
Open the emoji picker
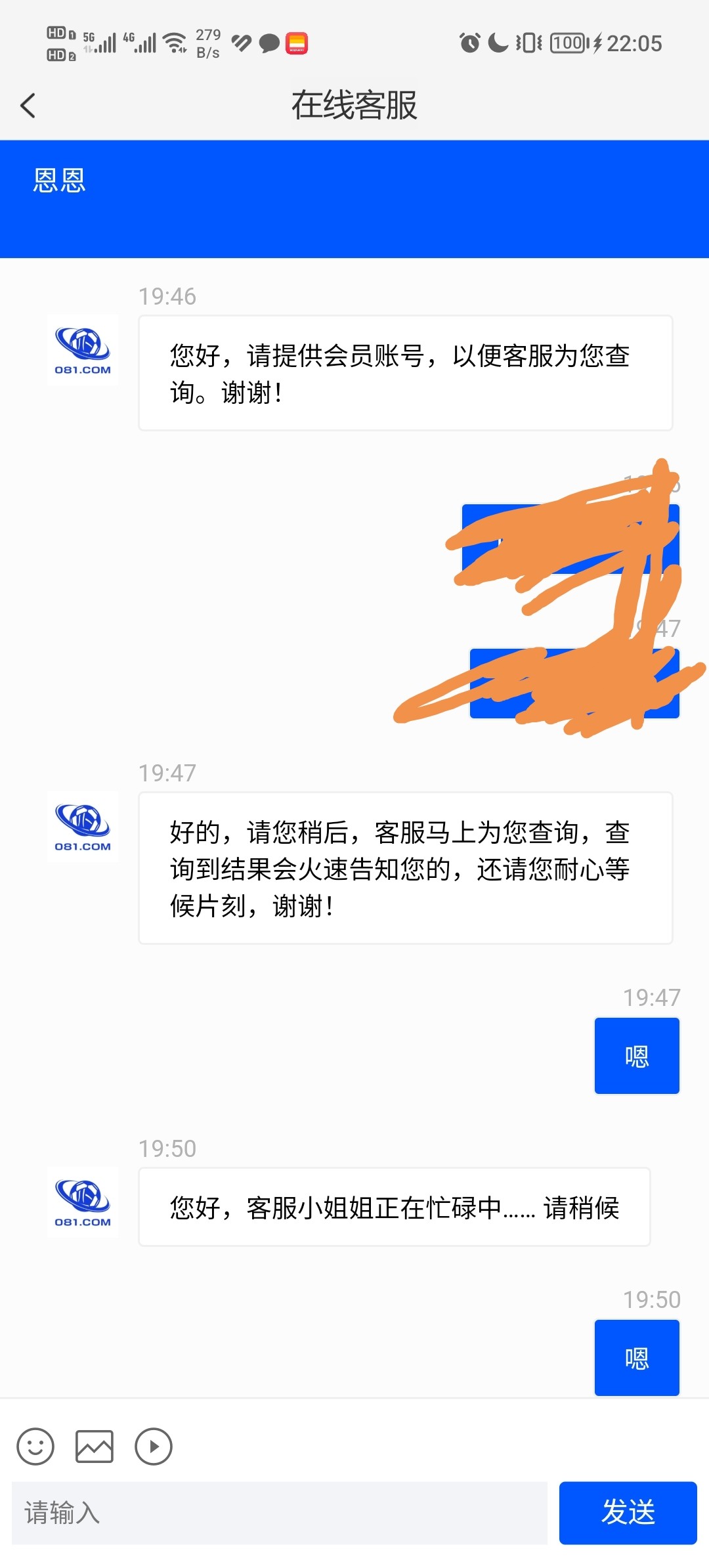tap(35, 1447)
